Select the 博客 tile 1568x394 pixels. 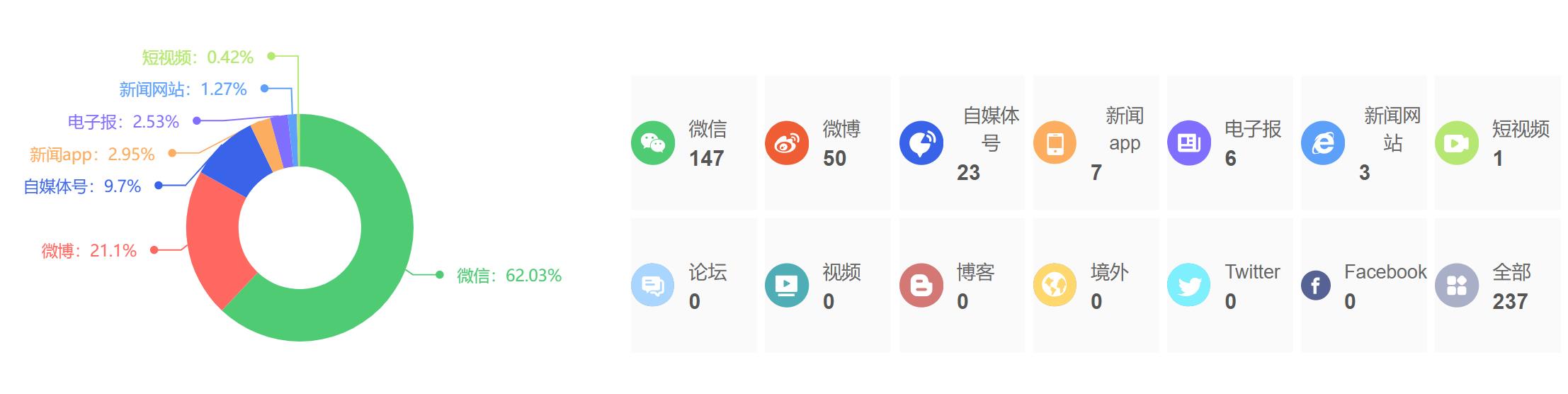961,286
